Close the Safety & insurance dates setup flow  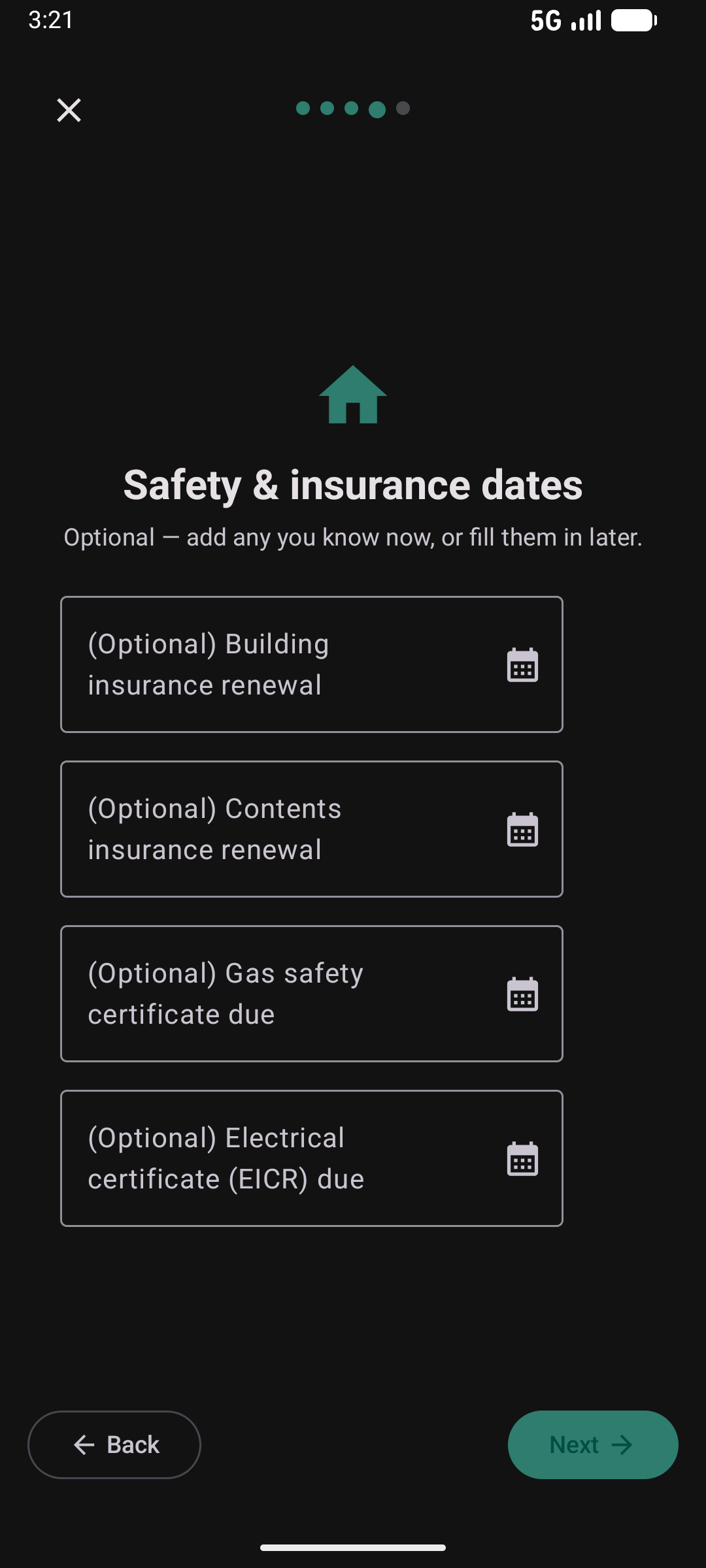pyautogui.click(x=68, y=110)
